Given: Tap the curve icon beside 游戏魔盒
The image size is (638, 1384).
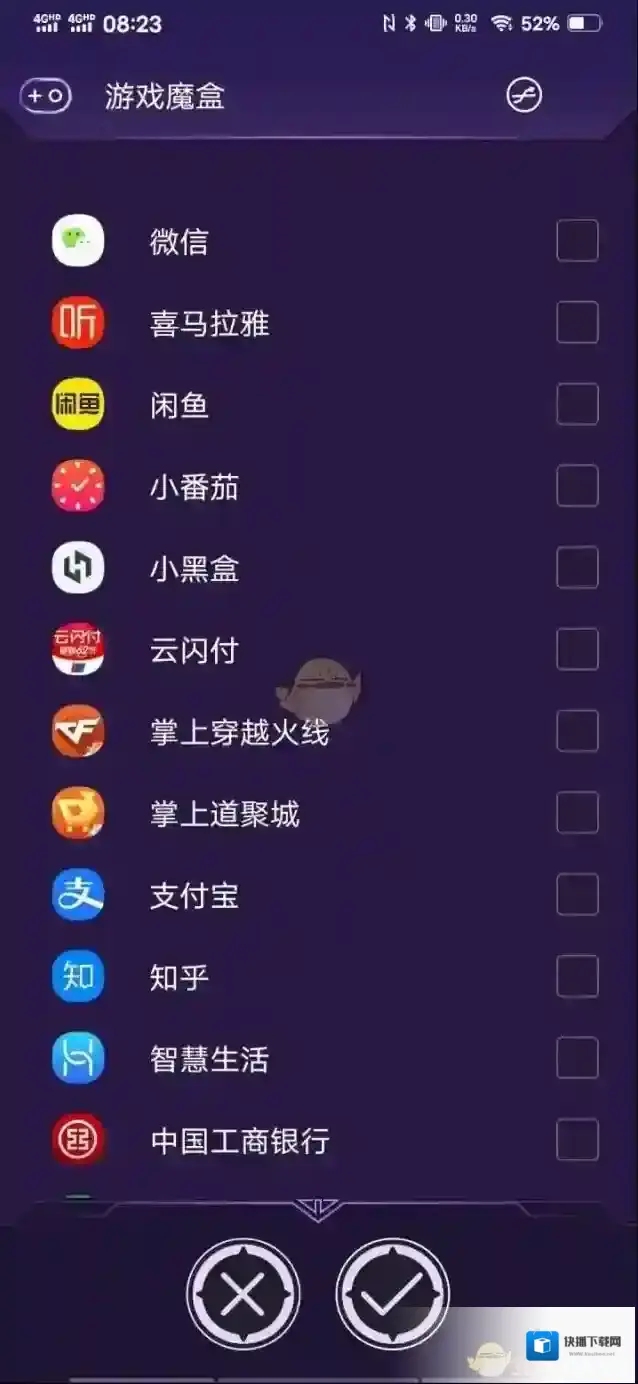Looking at the screenshot, I should pyautogui.click(x=524, y=96).
